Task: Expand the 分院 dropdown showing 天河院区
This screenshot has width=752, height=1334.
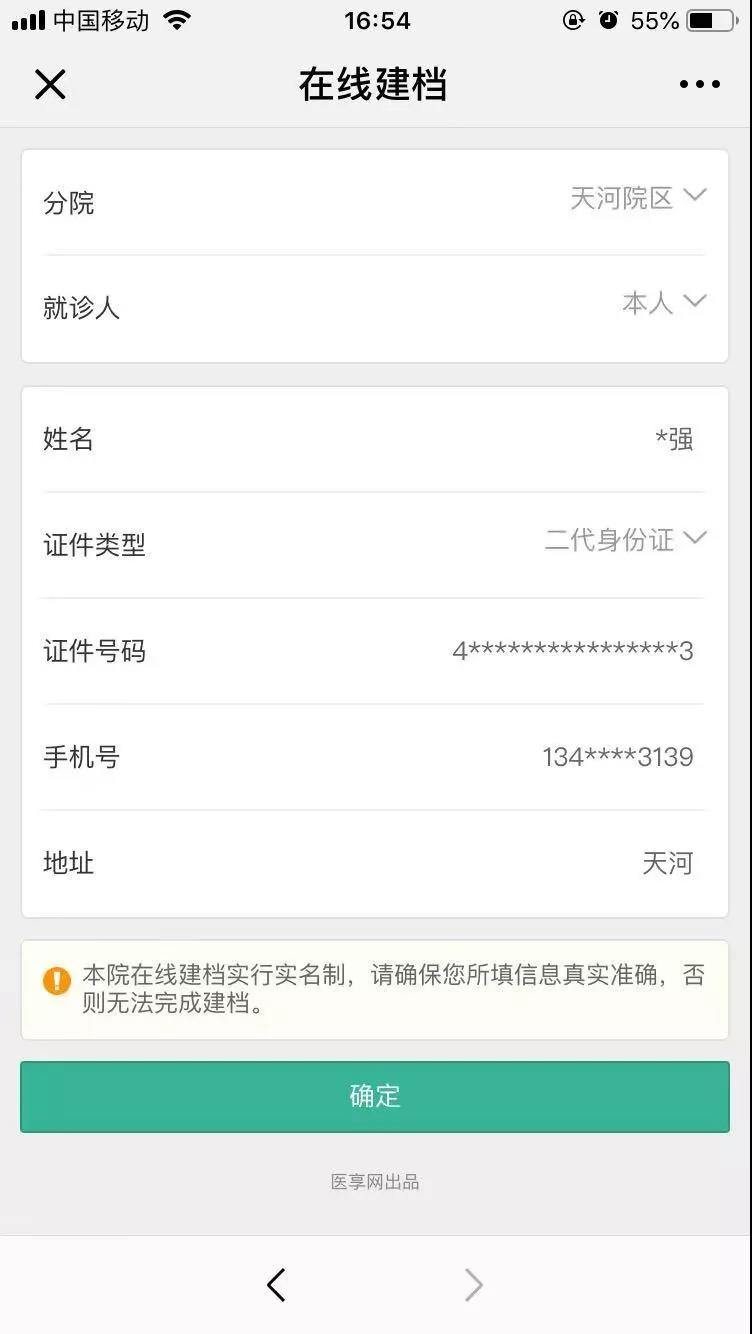Action: (x=637, y=198)
